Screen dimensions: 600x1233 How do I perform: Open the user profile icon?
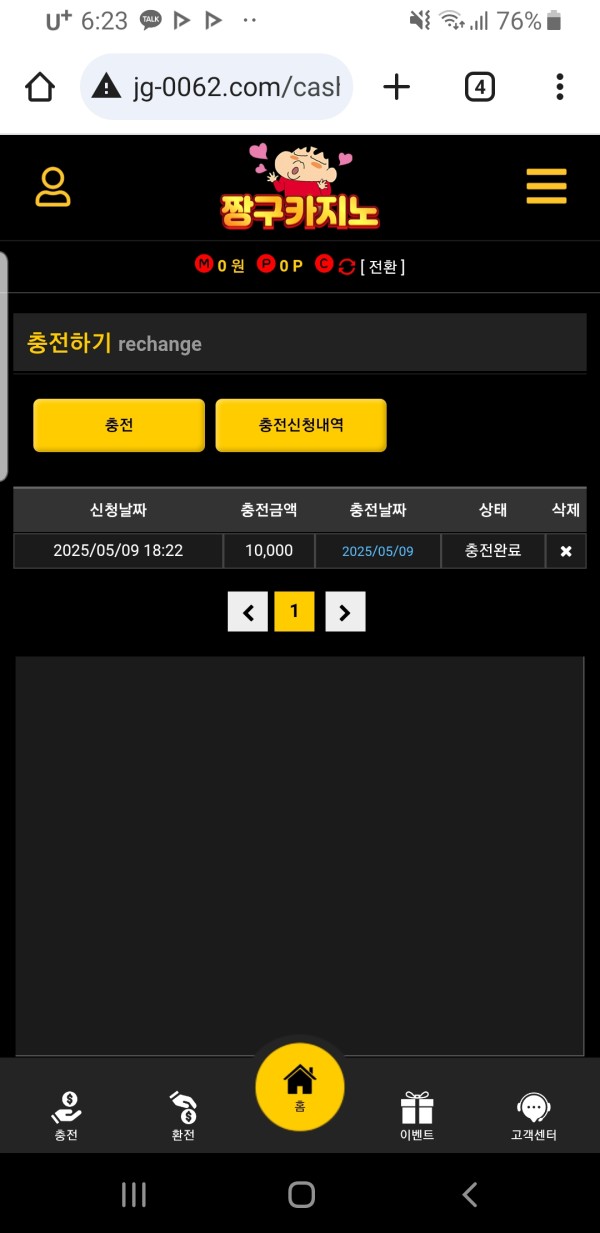point(53,187)
